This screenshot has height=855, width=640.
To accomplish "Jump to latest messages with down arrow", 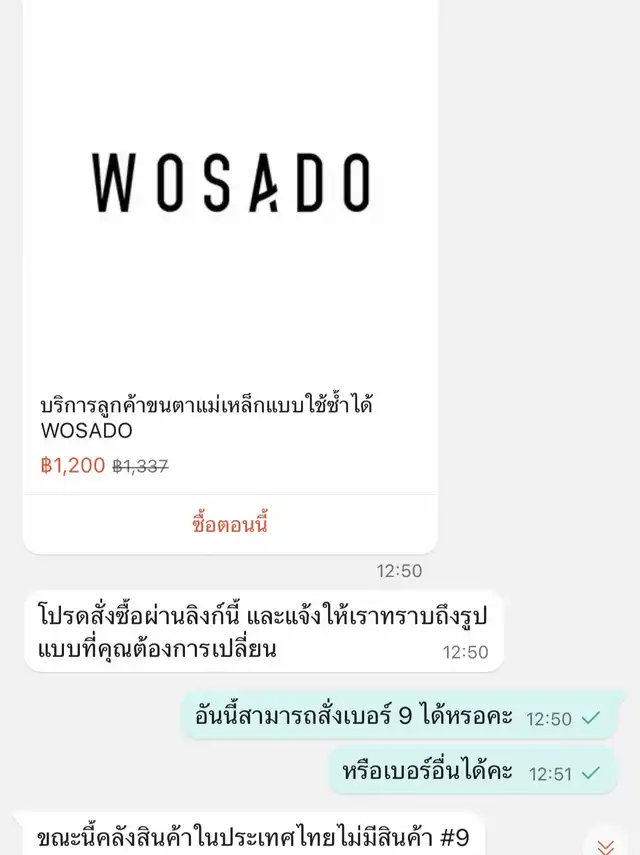I will pos(606,843).
